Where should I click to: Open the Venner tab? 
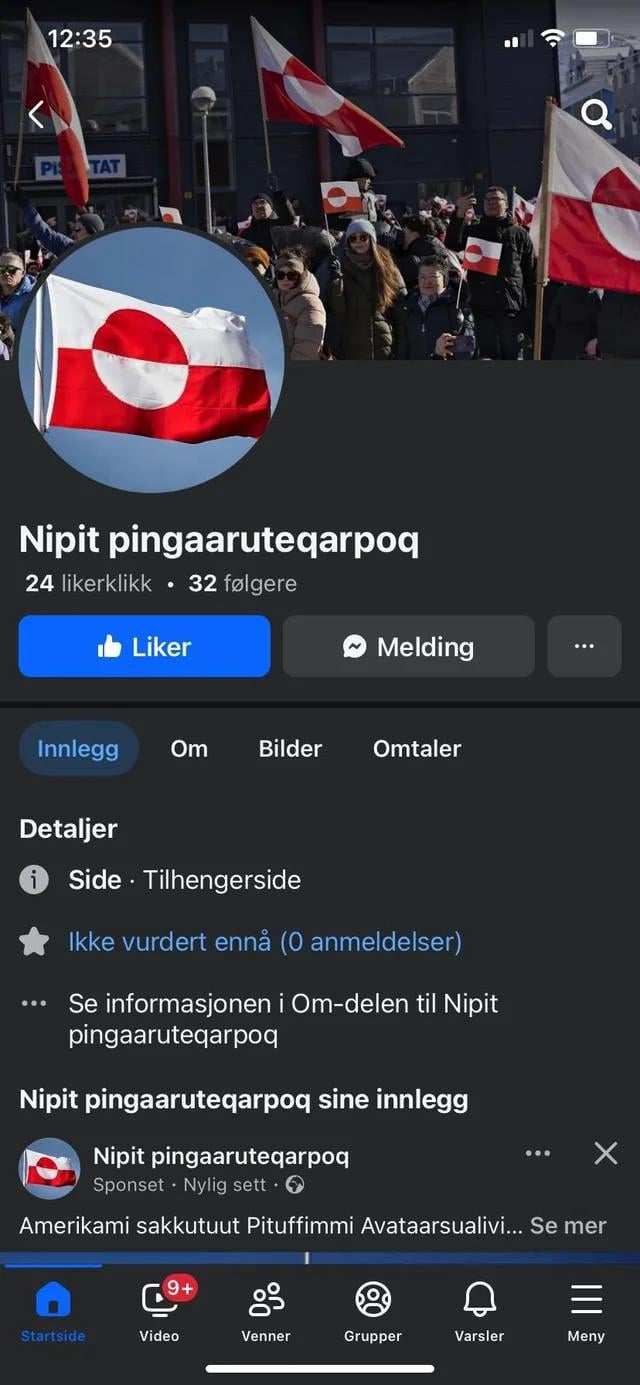pos(266,1311)
